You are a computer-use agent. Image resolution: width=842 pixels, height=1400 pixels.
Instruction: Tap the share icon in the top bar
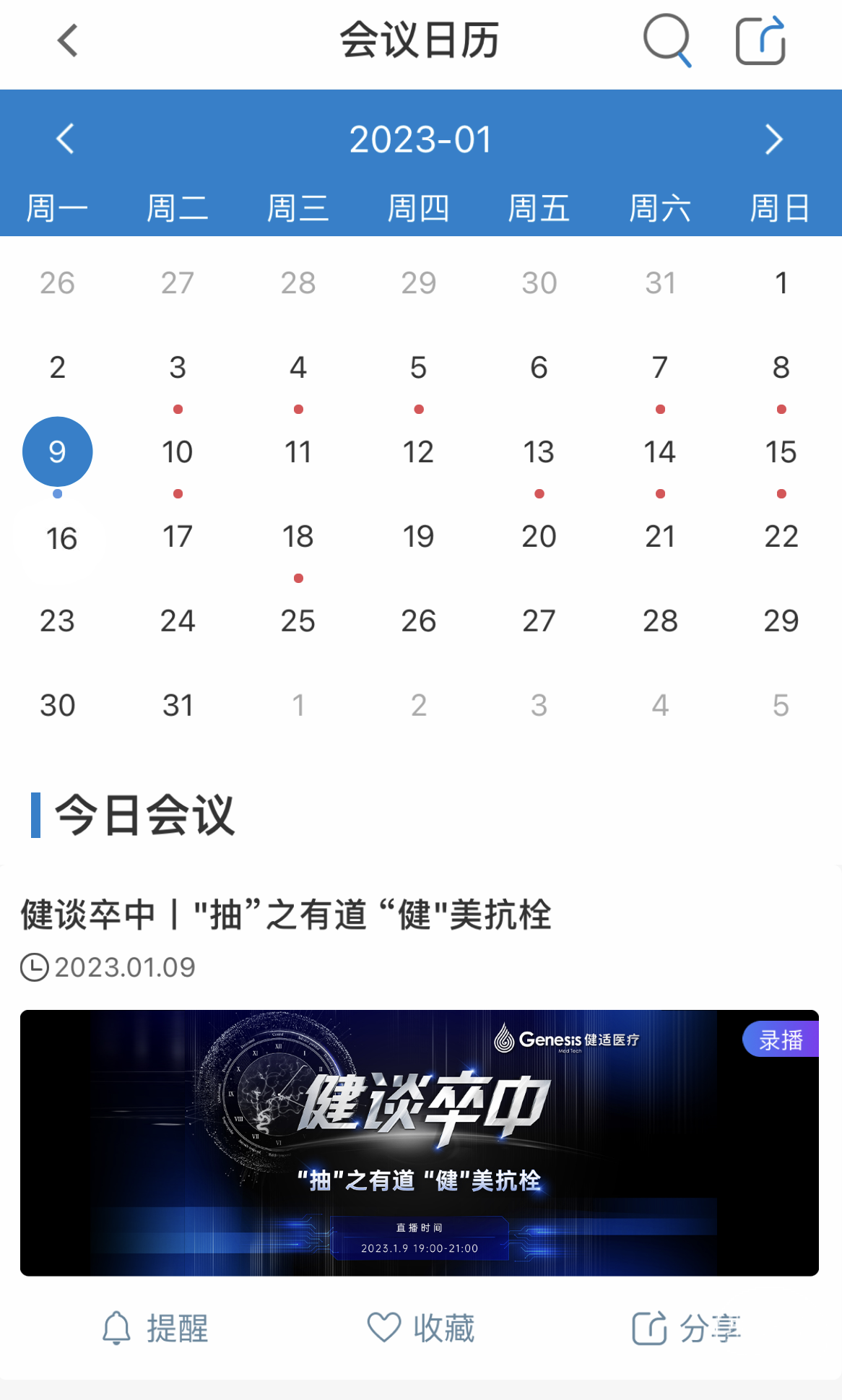pos(760,40)
